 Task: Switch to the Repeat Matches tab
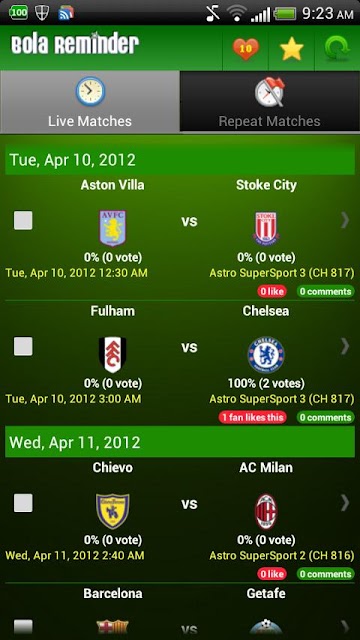coord(270,102)
